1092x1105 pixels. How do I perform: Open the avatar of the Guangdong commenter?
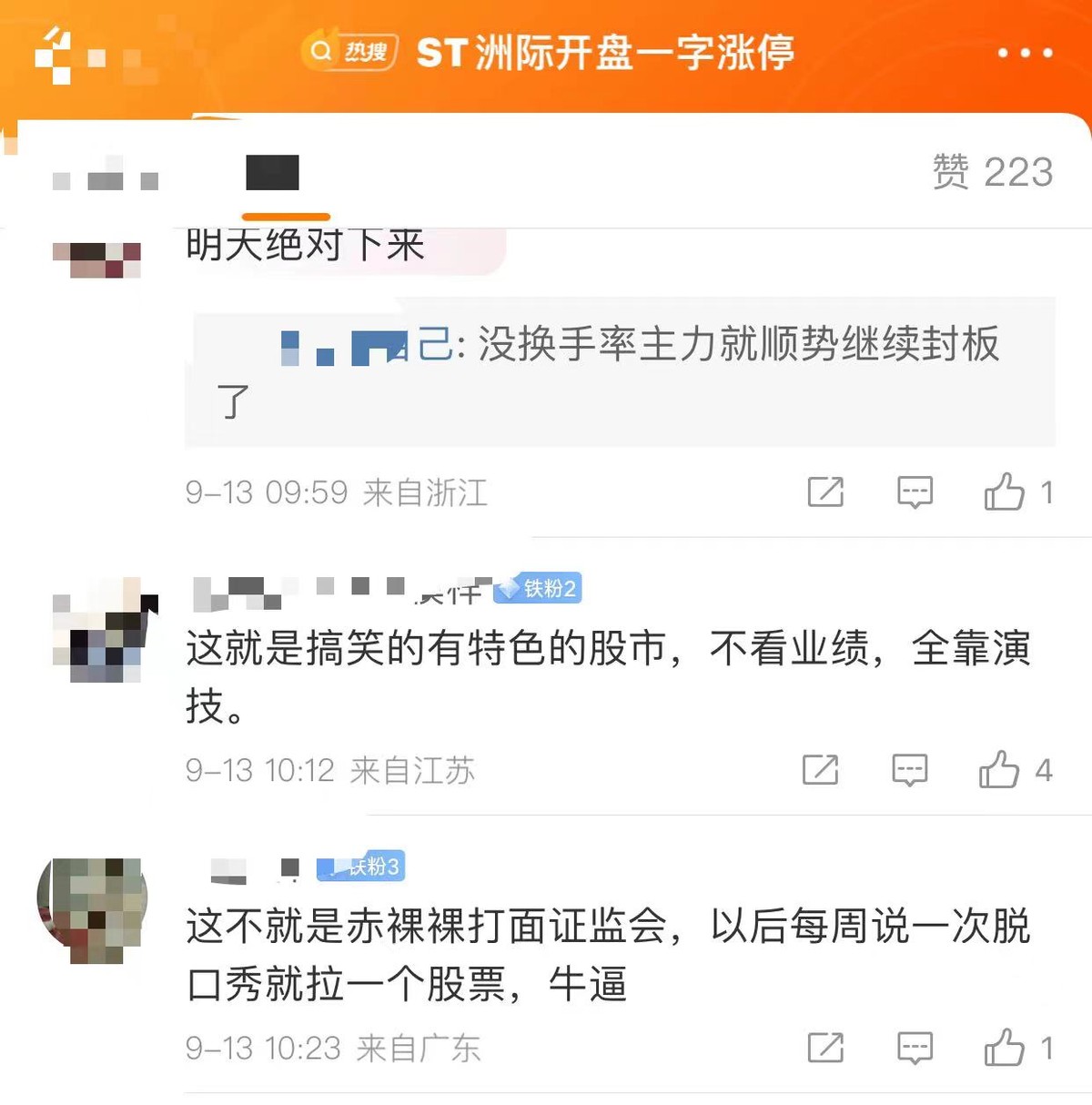point(92,909)
